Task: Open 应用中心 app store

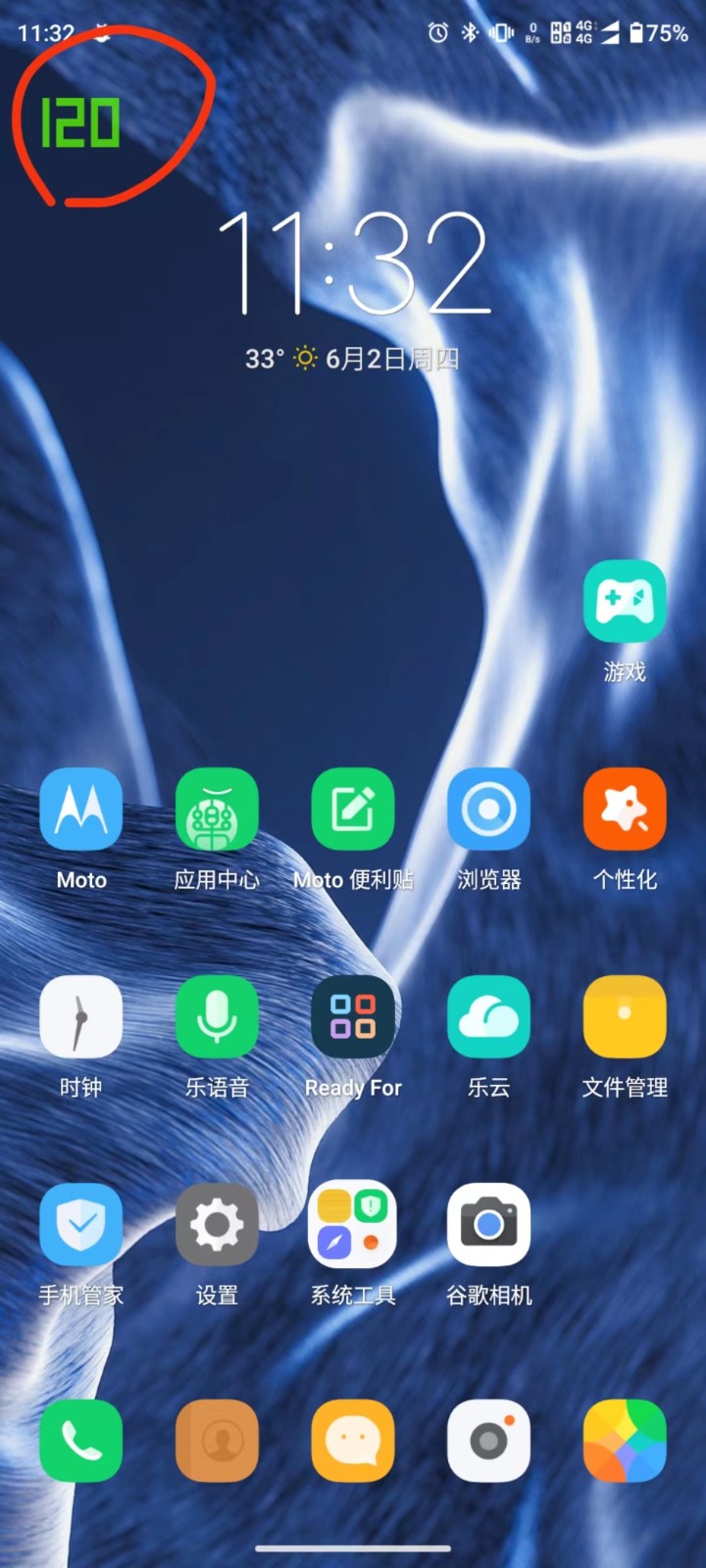Action: pyautogui.click(x=217, y=809)
